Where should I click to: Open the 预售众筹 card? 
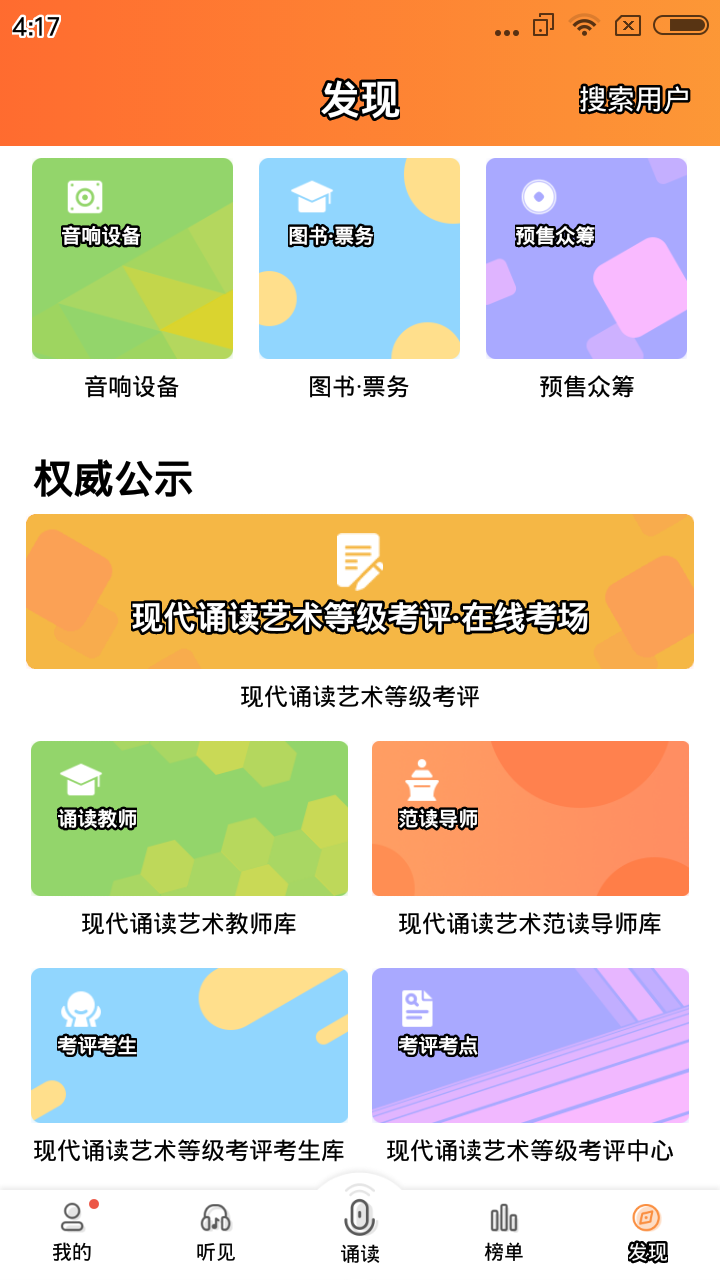coord(586,259)
